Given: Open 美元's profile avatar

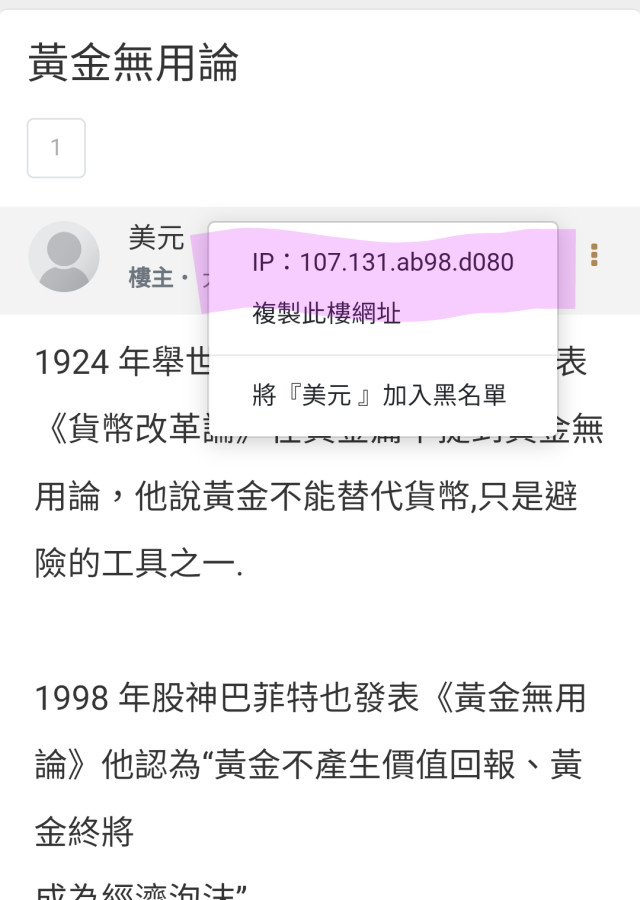Looking at the screenshot, I should [x=64, y=257].
